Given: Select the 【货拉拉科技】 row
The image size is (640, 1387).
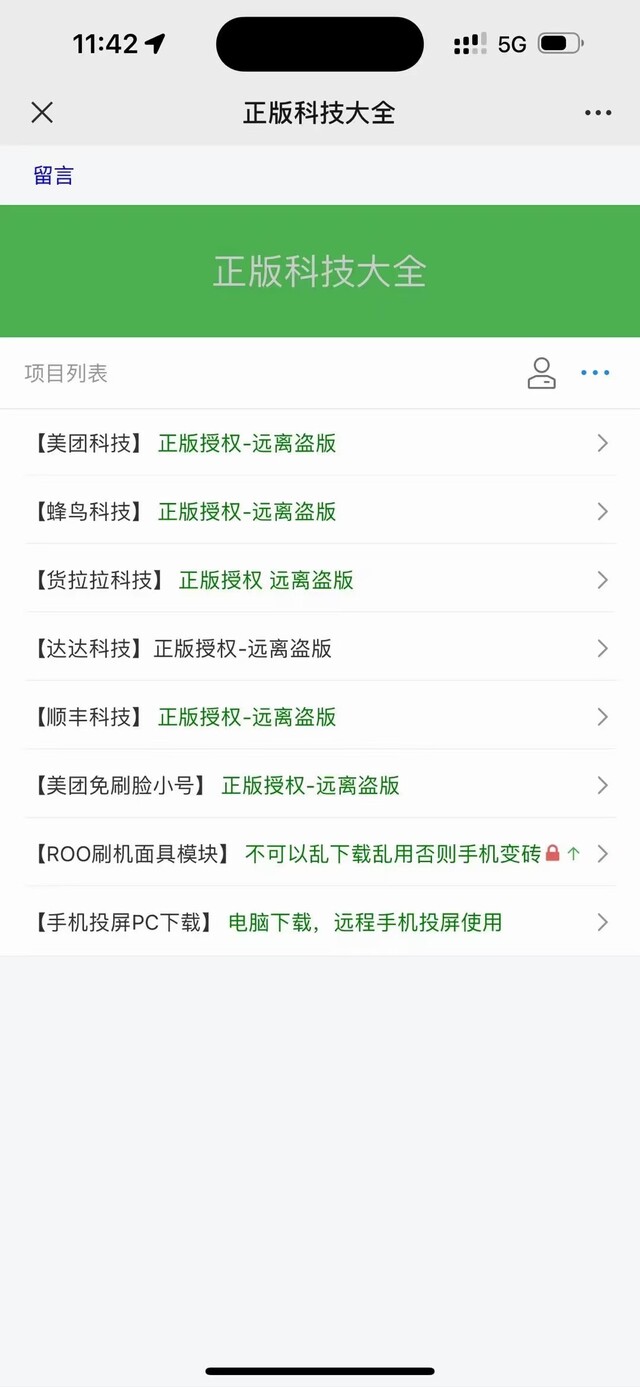Looking at the screenshot, I should coord(320,580).
